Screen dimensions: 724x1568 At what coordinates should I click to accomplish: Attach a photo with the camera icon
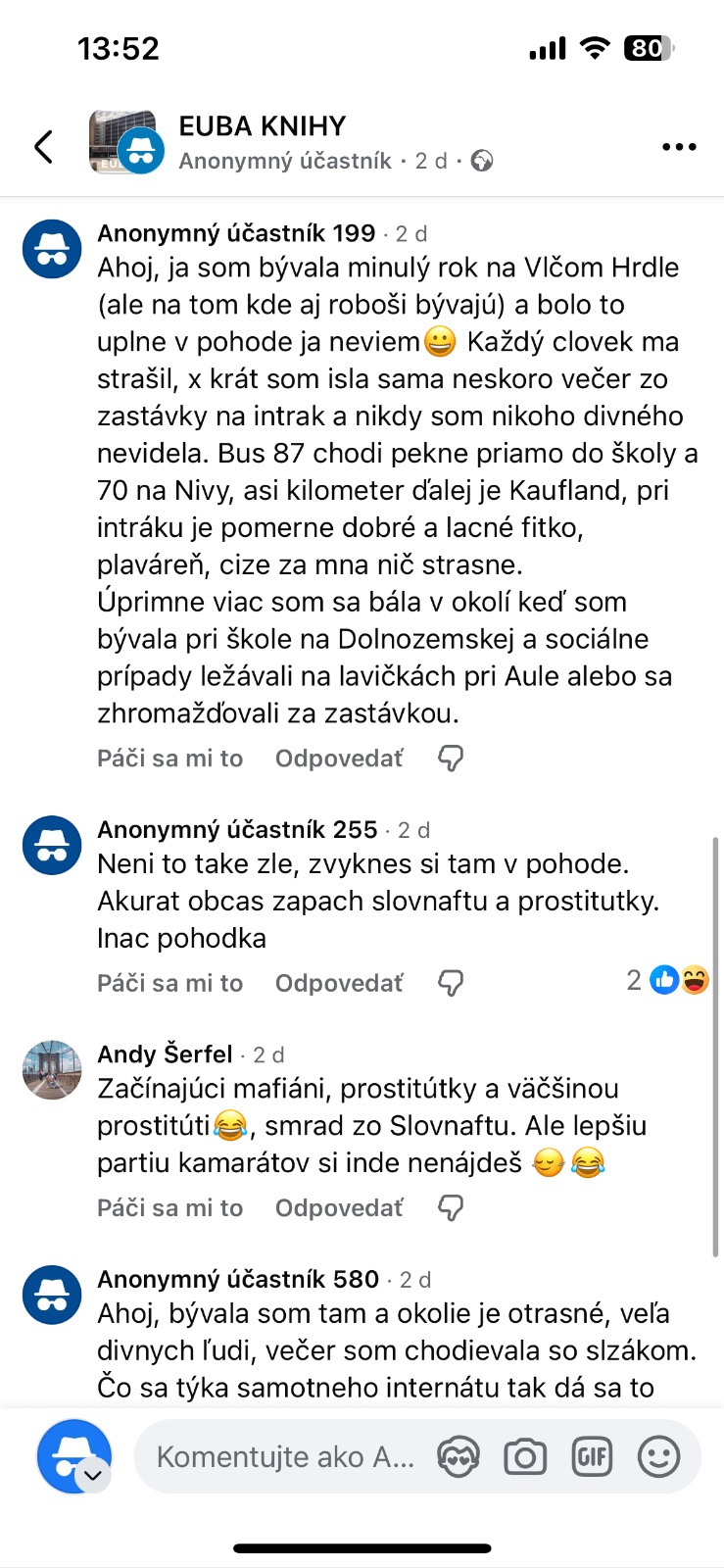(525, 1457)
